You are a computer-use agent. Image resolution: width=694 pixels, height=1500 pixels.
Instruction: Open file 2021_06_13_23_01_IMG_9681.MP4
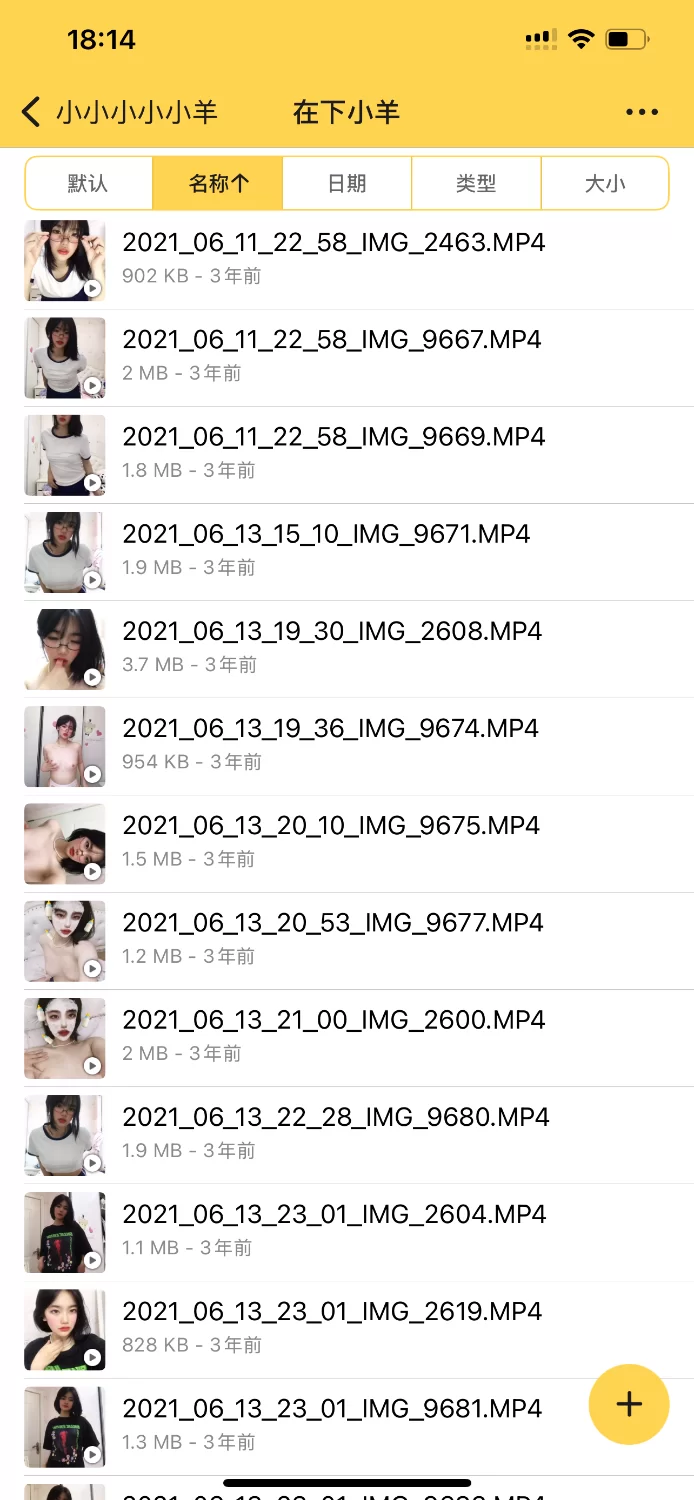pyautogui.click(x=332, y=1423)
